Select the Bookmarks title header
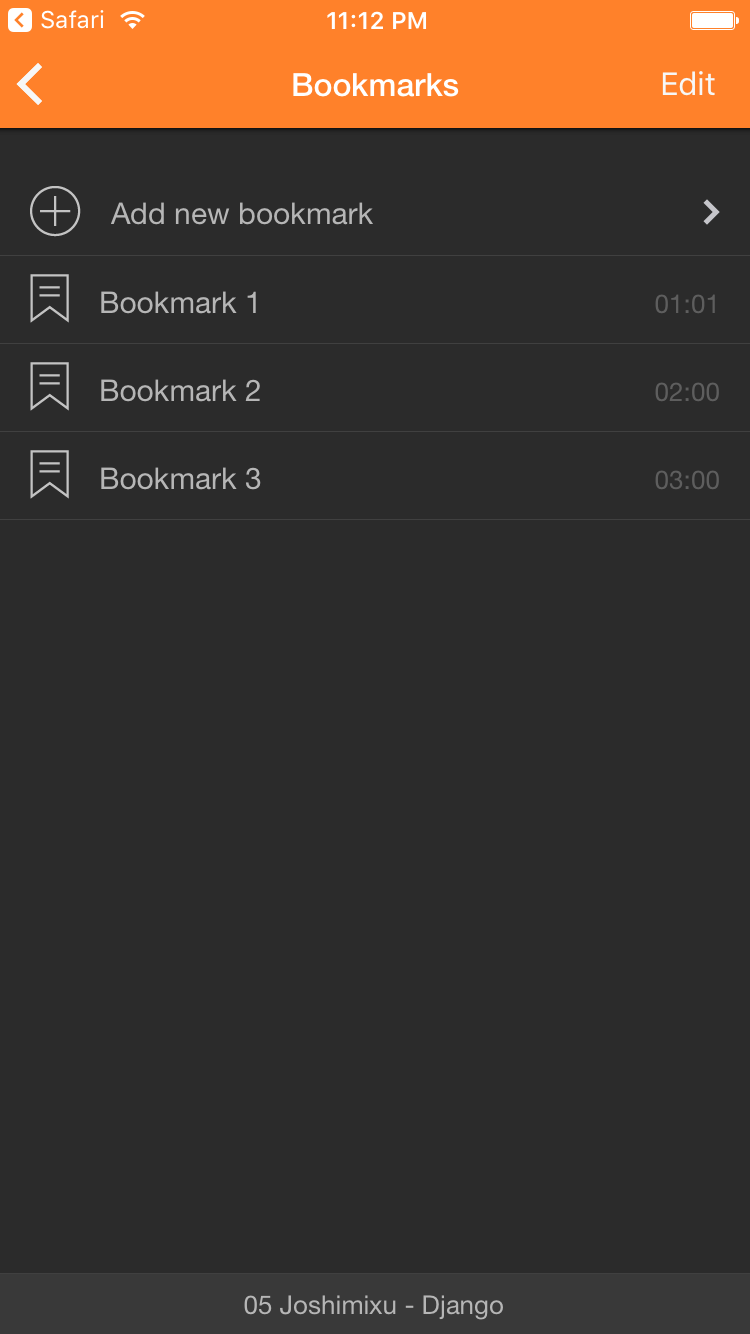Screen dimensions: 750x1334 375,84
